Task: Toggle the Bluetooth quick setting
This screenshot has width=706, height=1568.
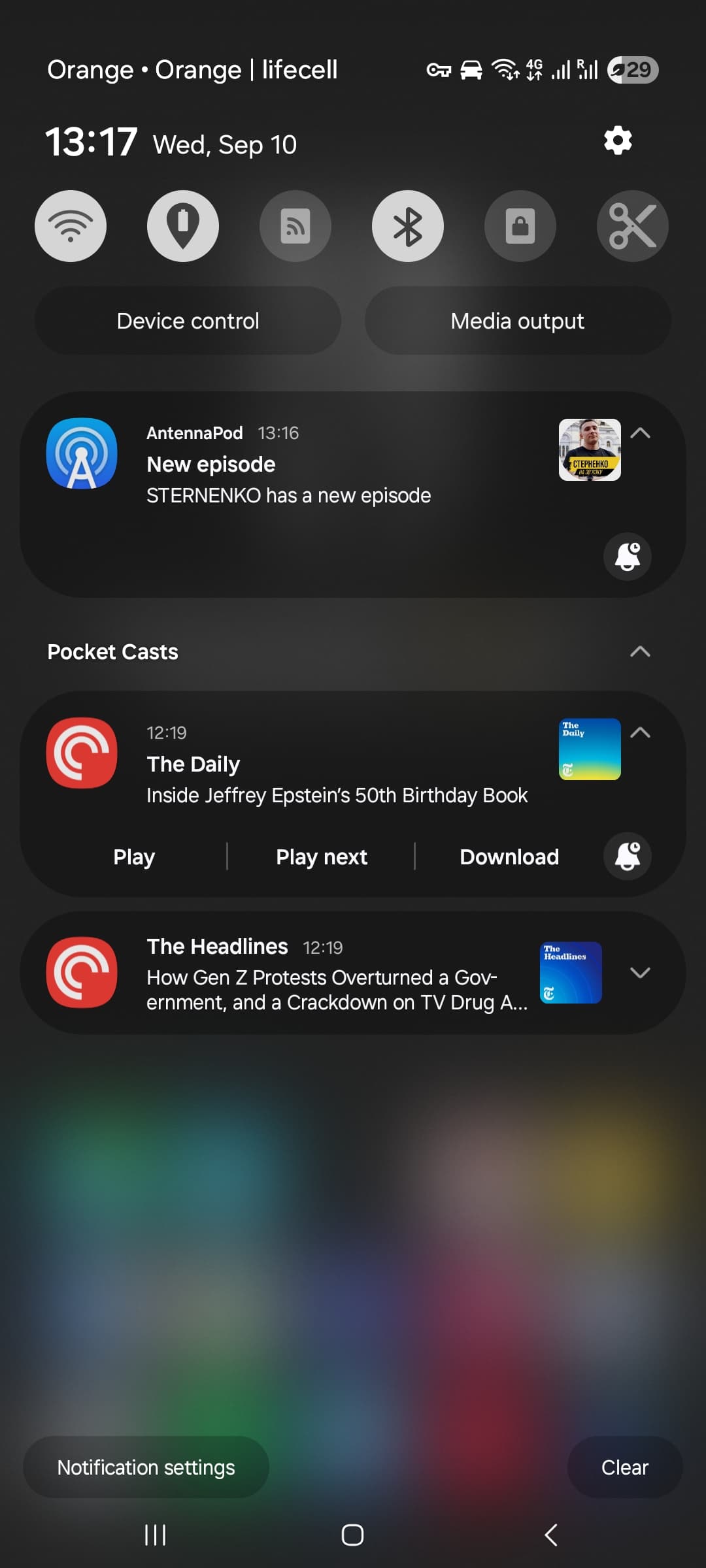Action: click(408, 226)
